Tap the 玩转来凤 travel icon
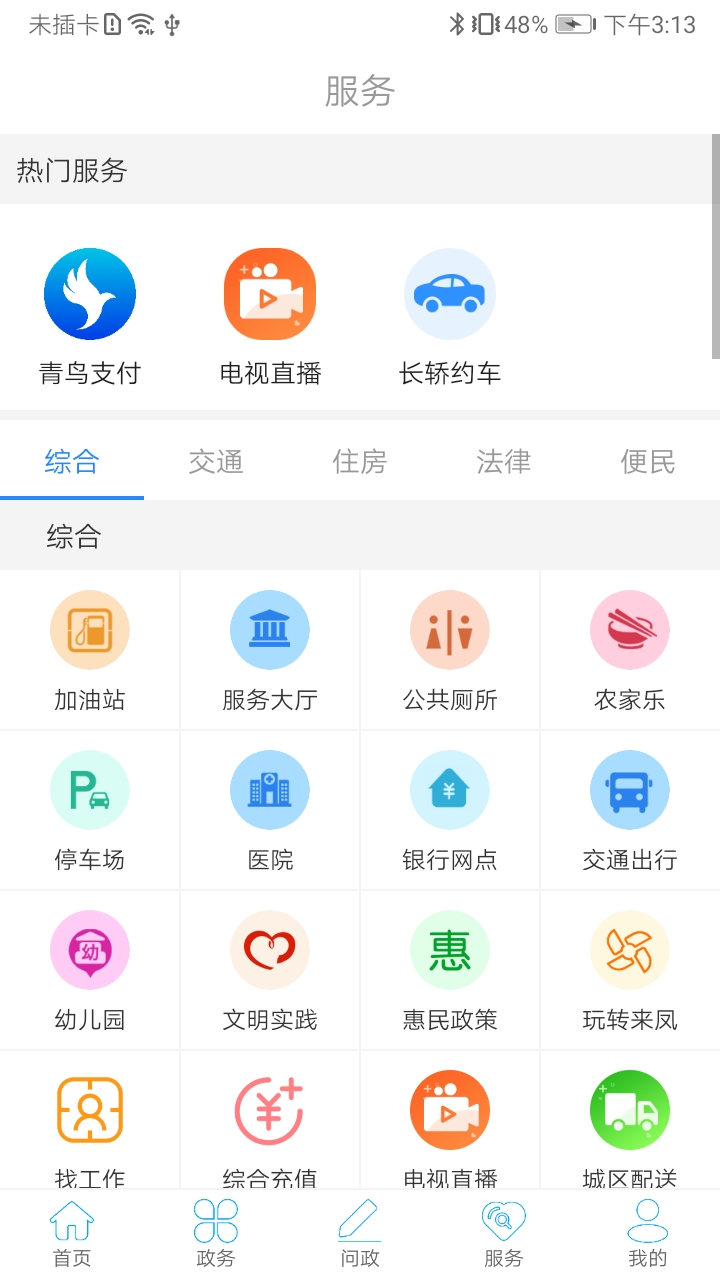This screenshot has height=1280, width=720. click(x=630, y=970)
